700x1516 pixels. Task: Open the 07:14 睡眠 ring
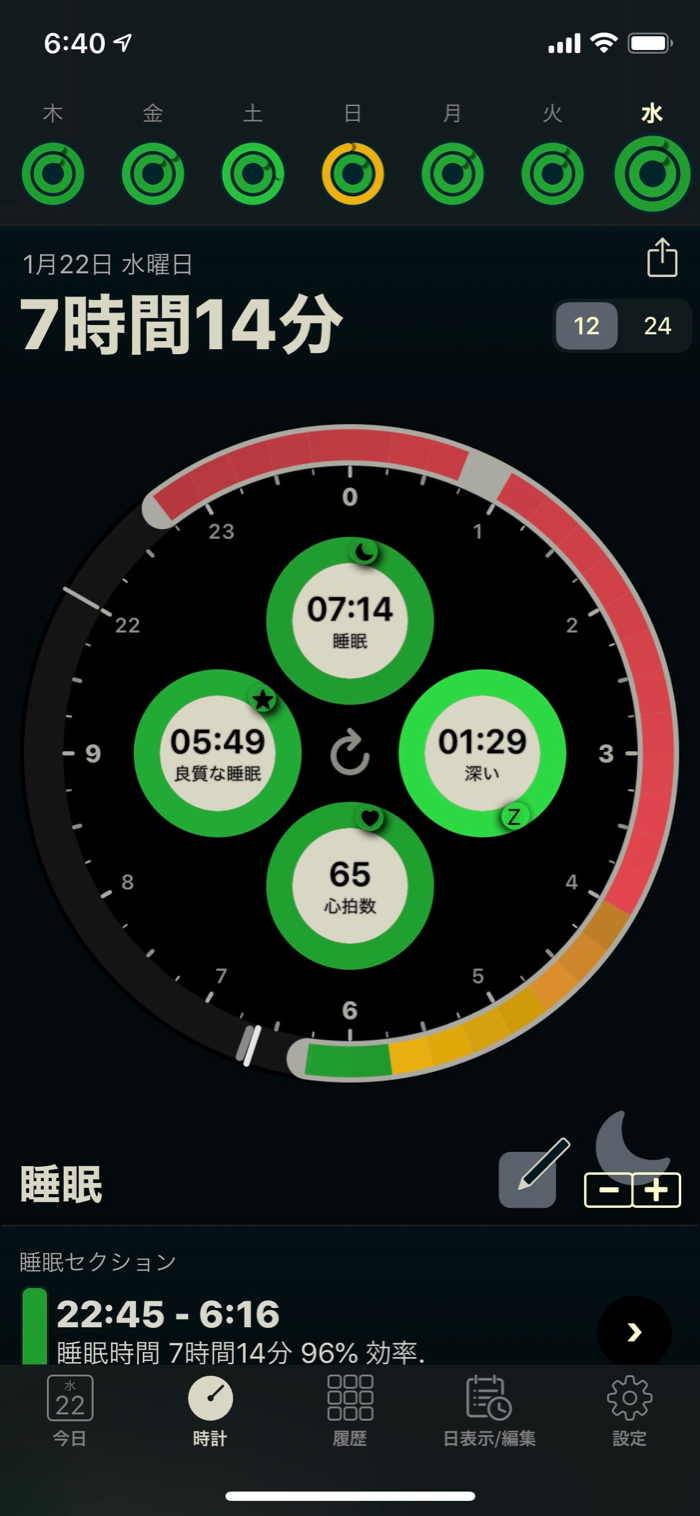tap(350, 620)
